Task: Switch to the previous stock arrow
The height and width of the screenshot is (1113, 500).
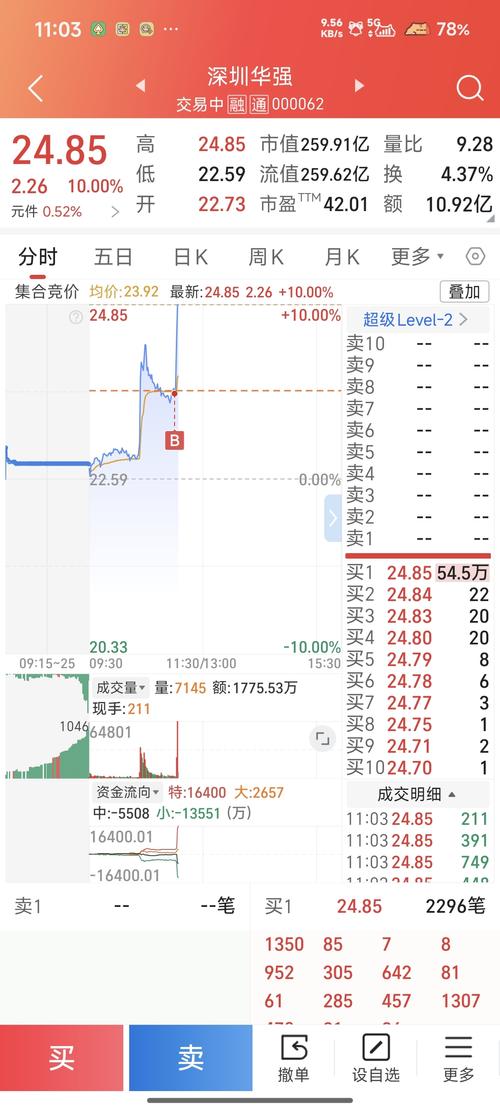Action: (x=141, y=86)
